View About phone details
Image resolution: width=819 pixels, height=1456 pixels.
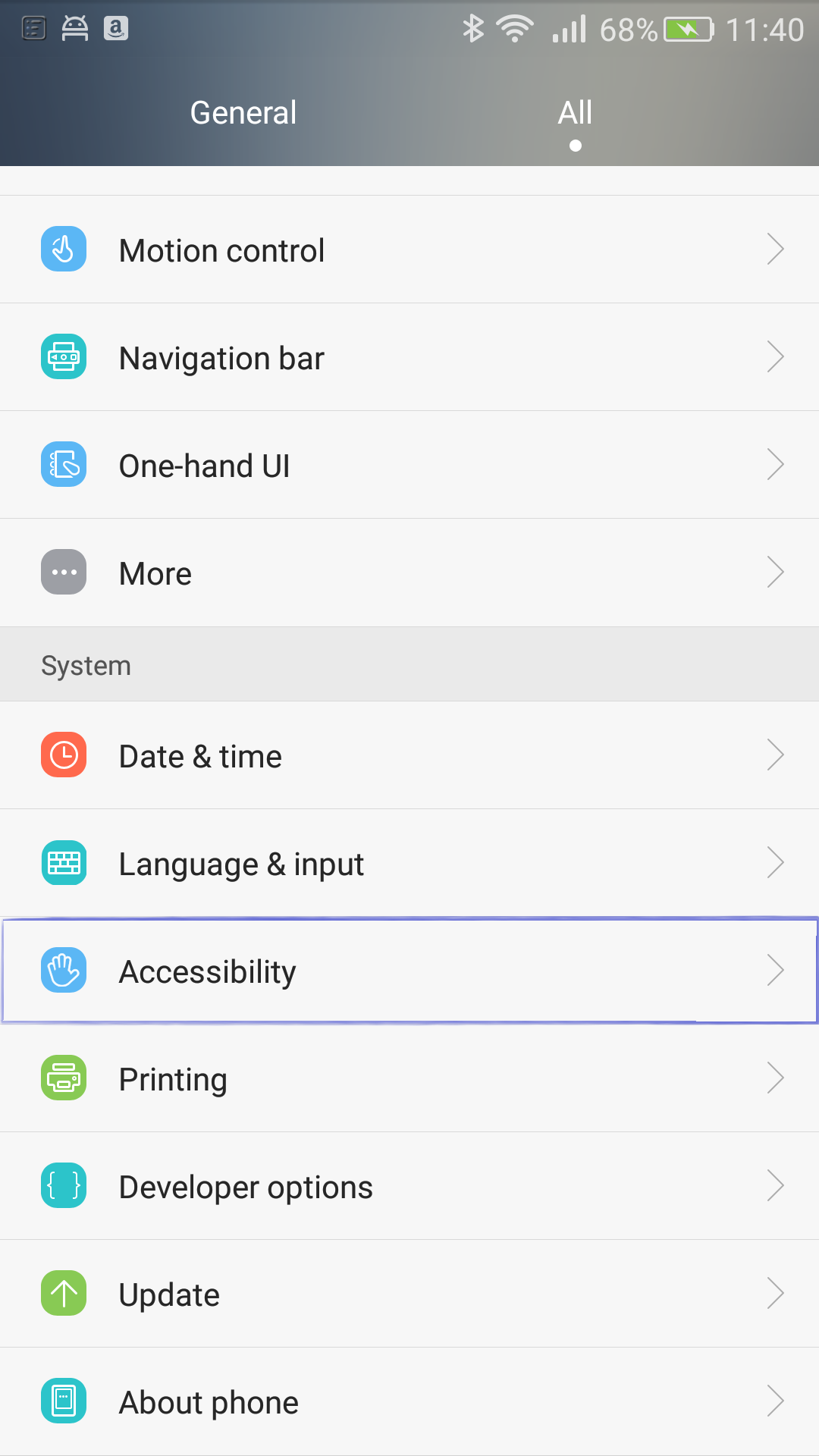pos(409,1401)
